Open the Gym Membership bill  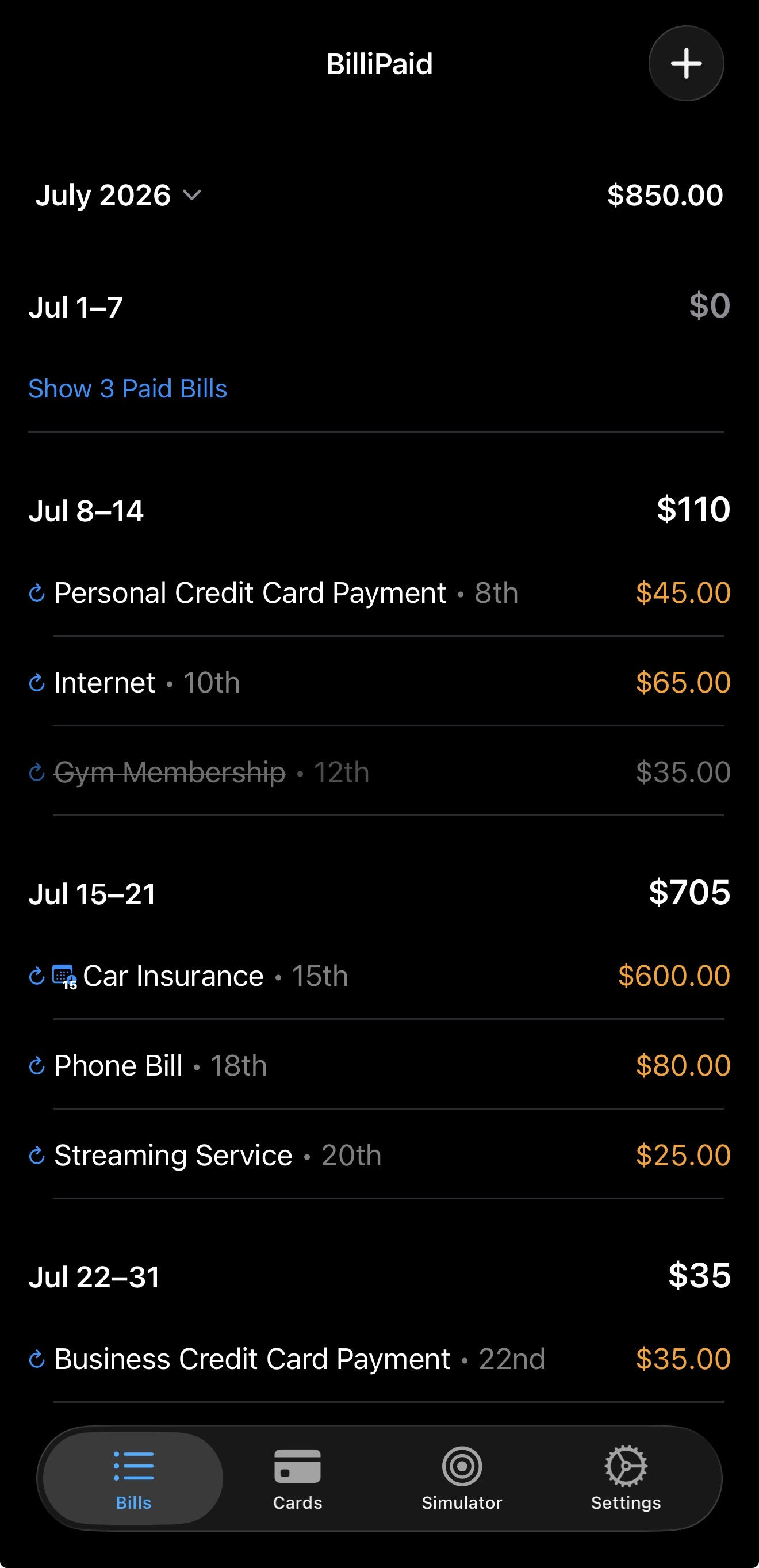(x=379, y=772)
